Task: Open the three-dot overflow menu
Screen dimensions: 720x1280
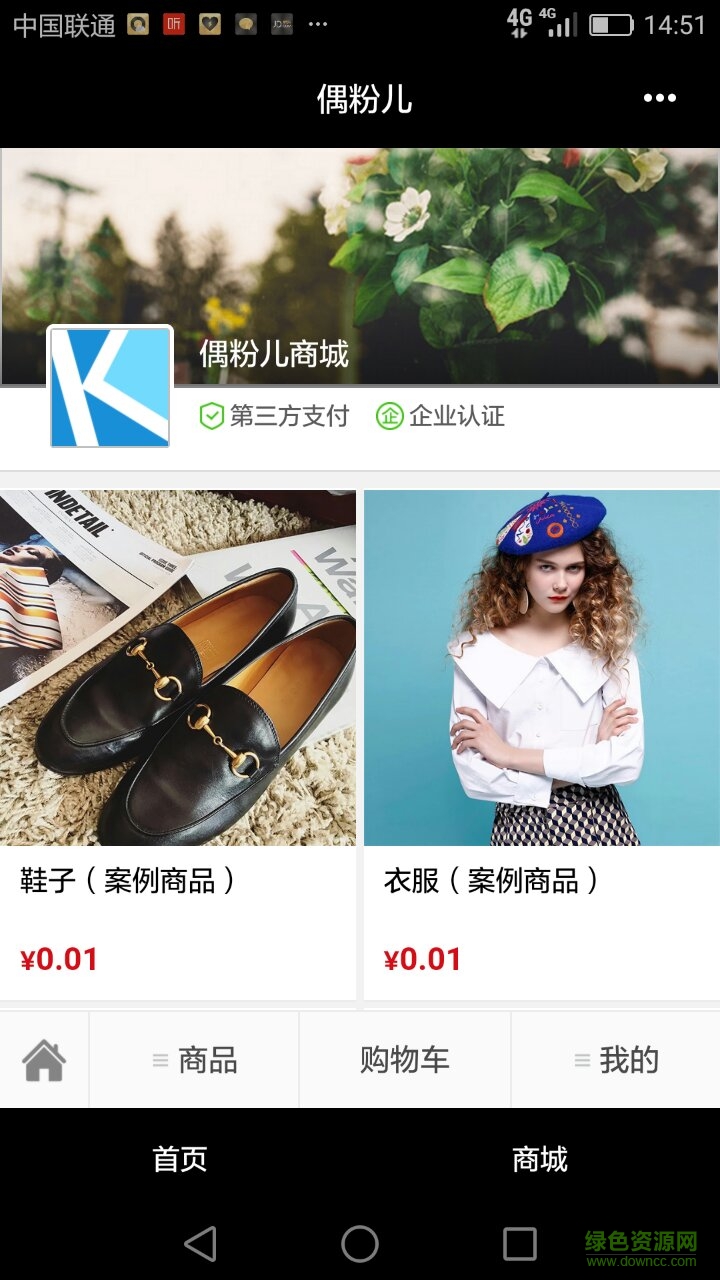Action: tap(659, 98)
